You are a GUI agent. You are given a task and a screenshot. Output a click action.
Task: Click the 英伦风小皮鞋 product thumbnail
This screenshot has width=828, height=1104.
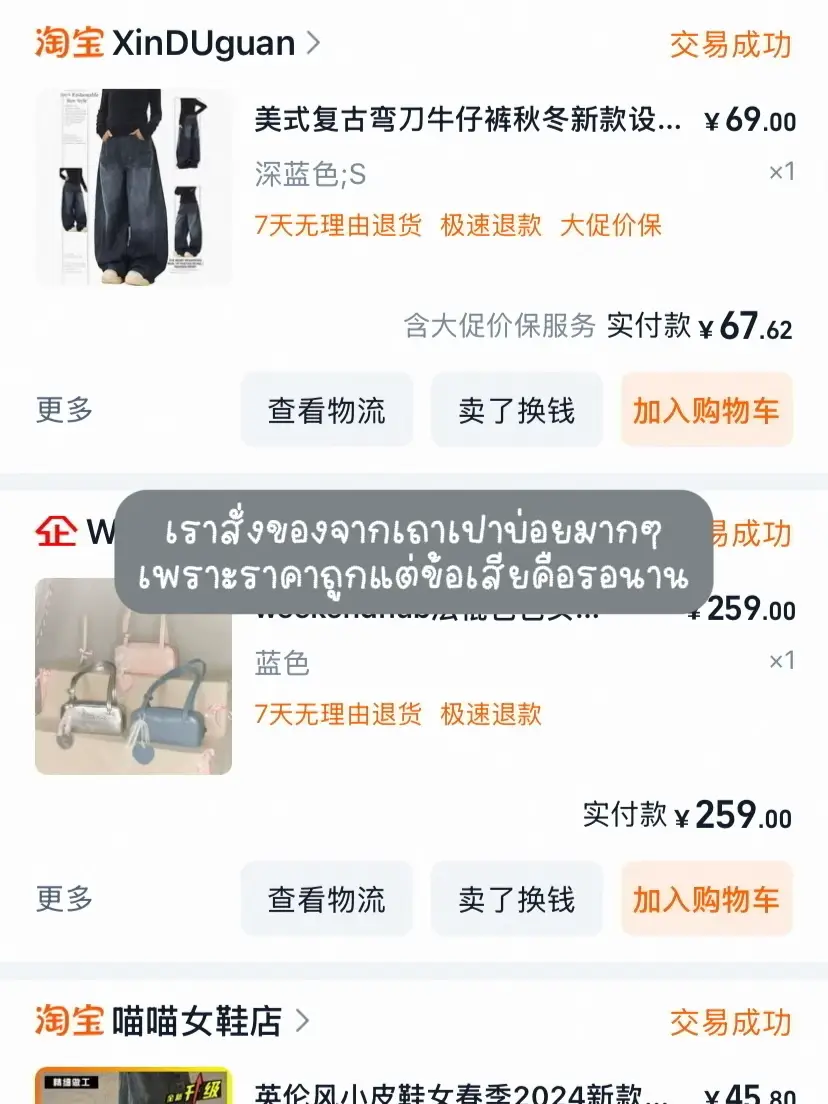(x=133, y=1090)
